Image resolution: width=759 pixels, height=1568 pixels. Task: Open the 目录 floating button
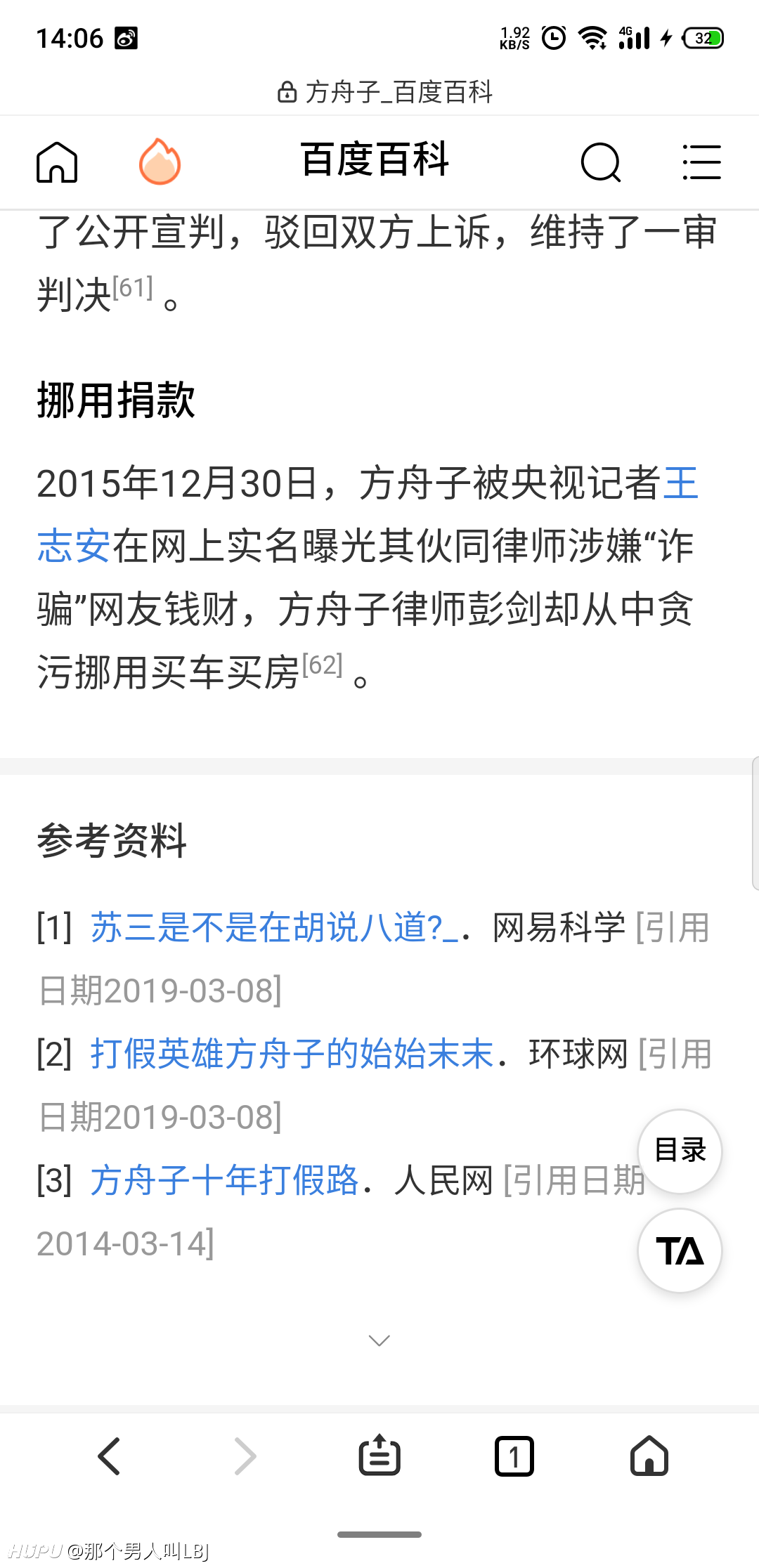click(x=680, y=1151)
